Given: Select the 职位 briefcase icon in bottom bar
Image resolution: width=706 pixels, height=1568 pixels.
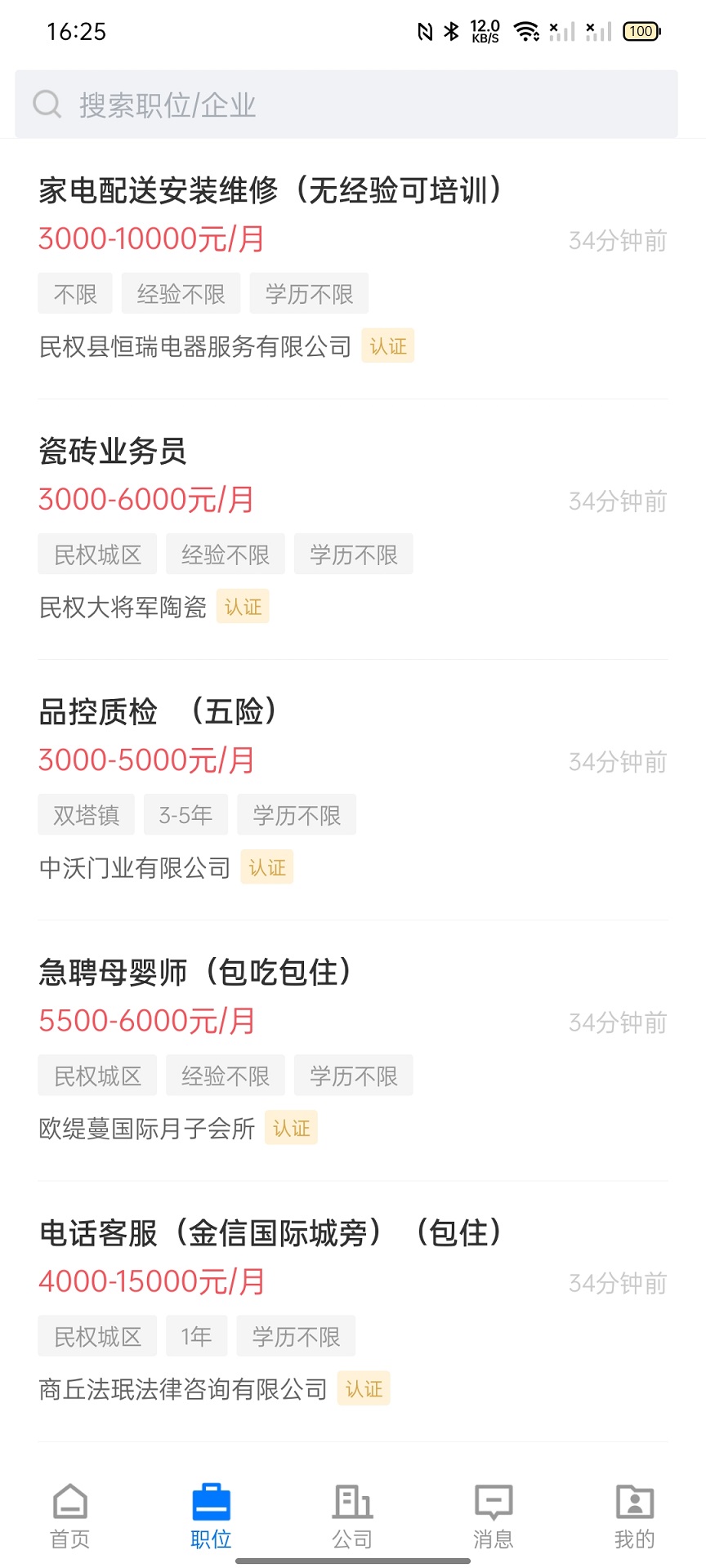Looking at the screenshot, I should 211,1507.
